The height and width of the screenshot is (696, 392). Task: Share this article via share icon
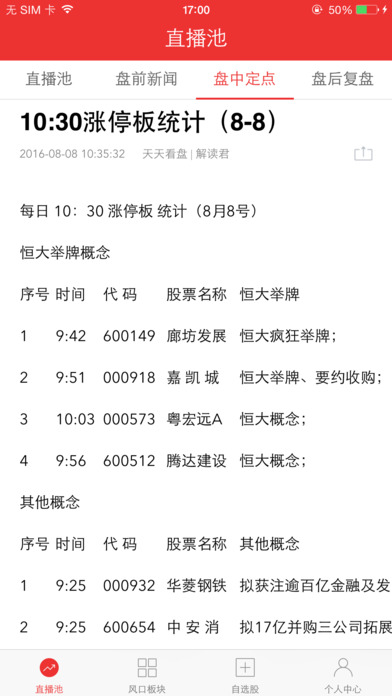click(363, 154)
